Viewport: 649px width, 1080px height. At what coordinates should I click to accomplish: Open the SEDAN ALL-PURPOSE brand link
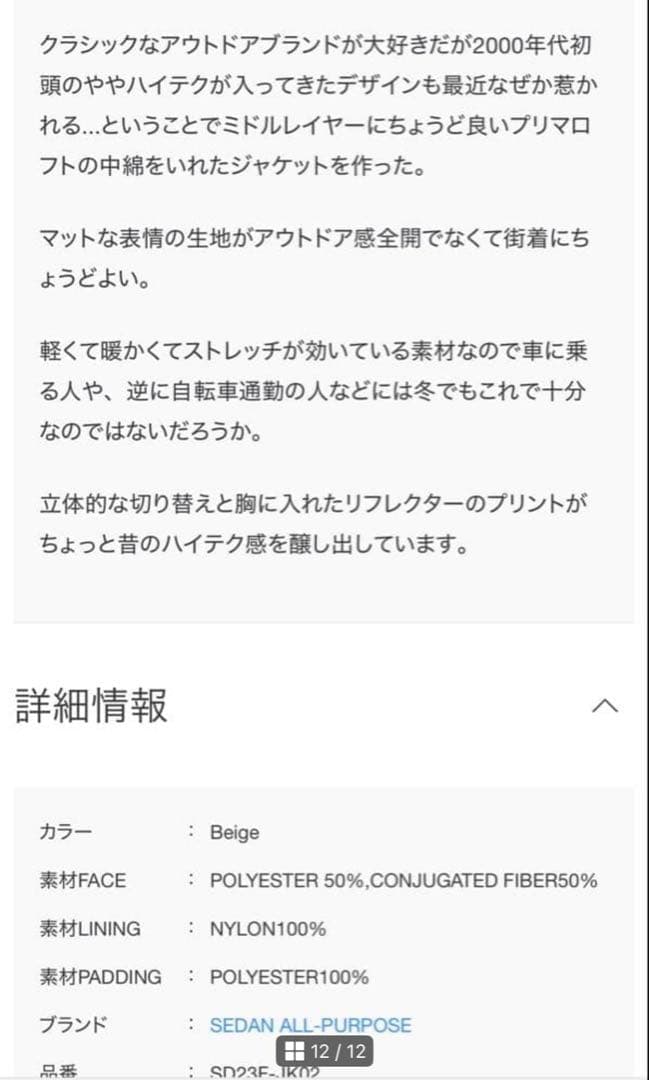pos(310,1025)
